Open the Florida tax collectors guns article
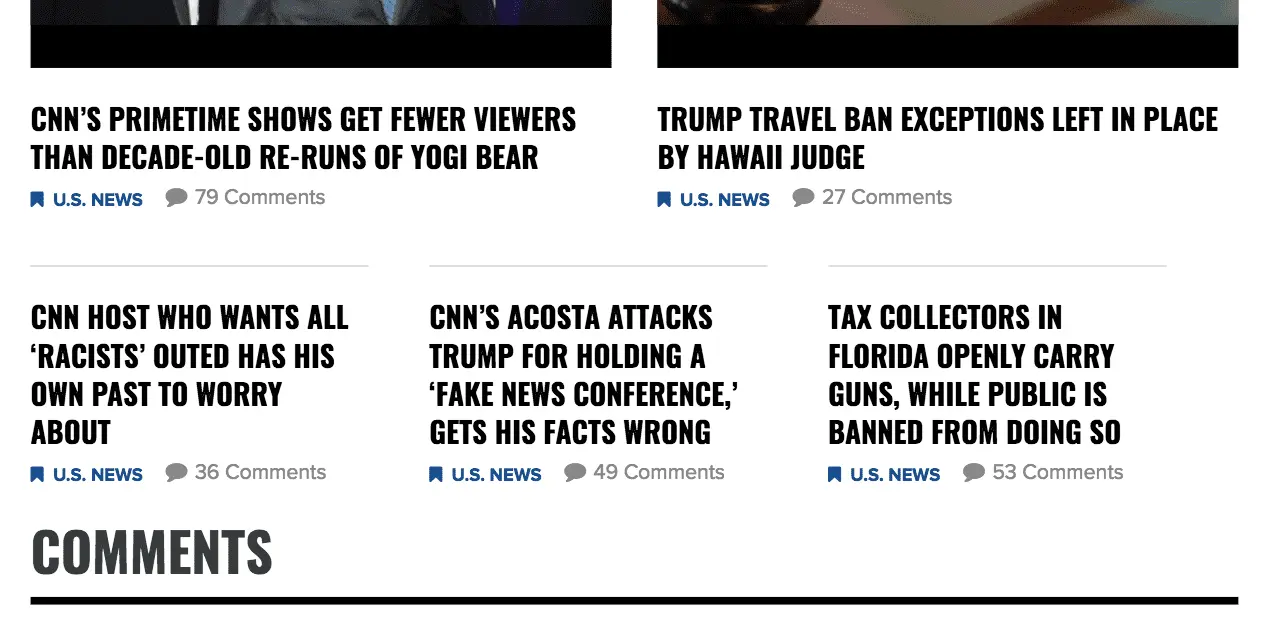Image resolution: width=1261 pixels, height=632 pixels. pyautogui.click(x=974, y=374)
